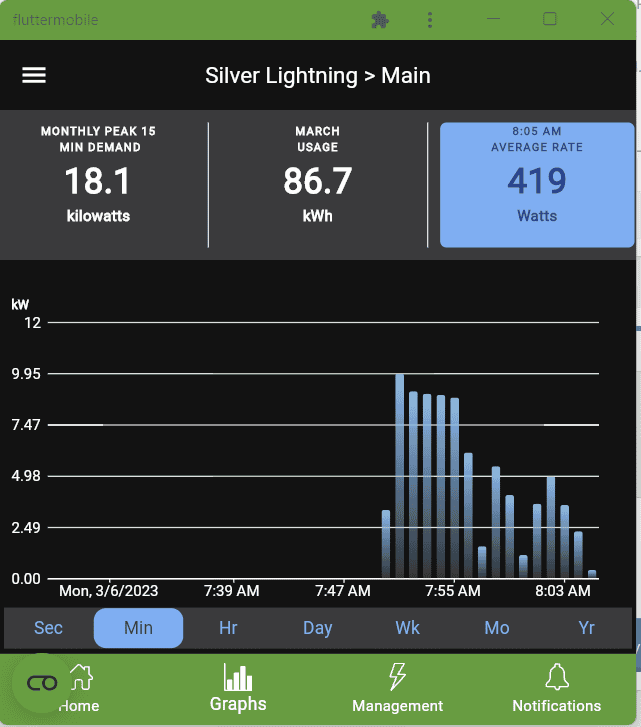Select the Min time range
The width and height of the screenshot is (641, 727).
[x=138, y=628]
